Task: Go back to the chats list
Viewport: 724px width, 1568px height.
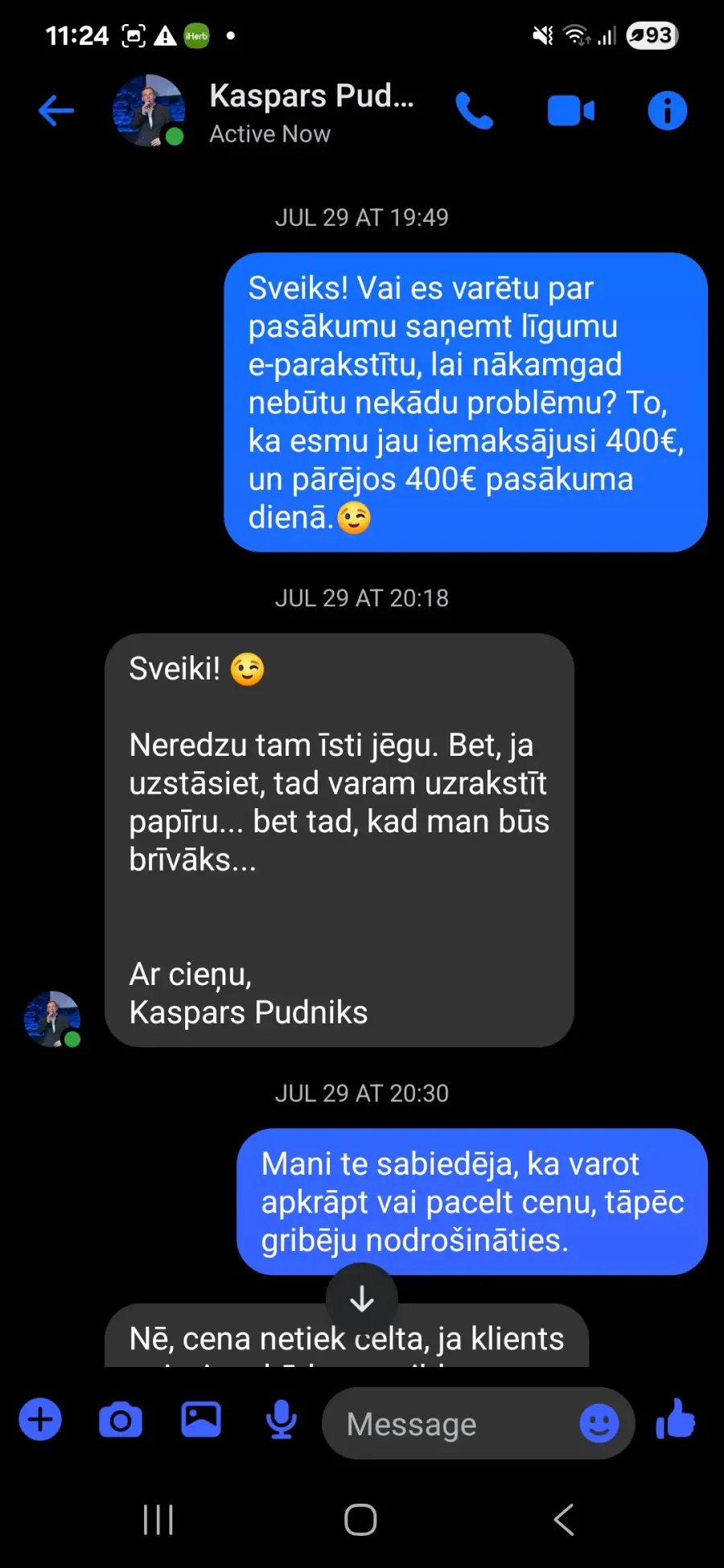Action: [56, 111]
